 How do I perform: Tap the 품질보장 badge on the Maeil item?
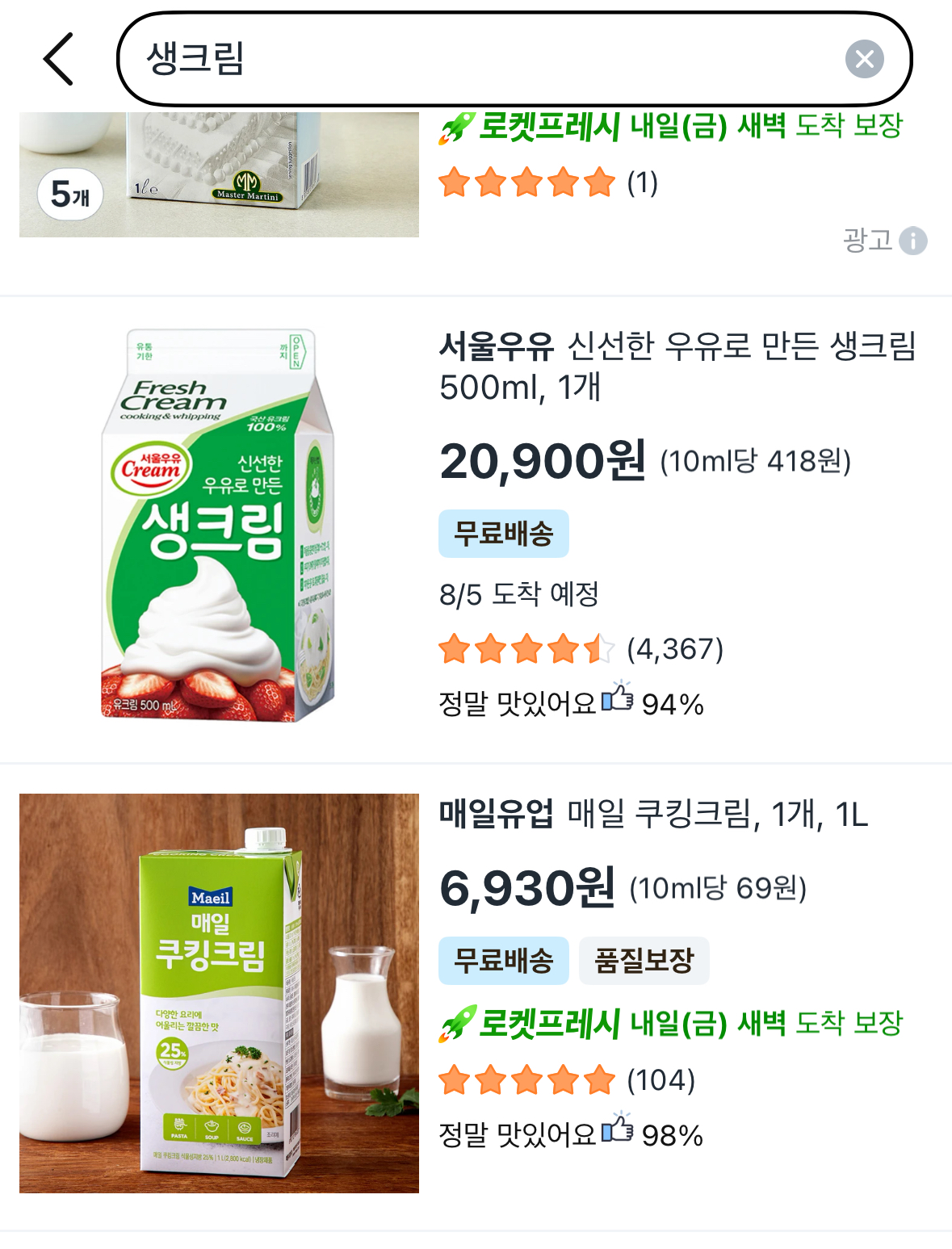tap(644, 960)
